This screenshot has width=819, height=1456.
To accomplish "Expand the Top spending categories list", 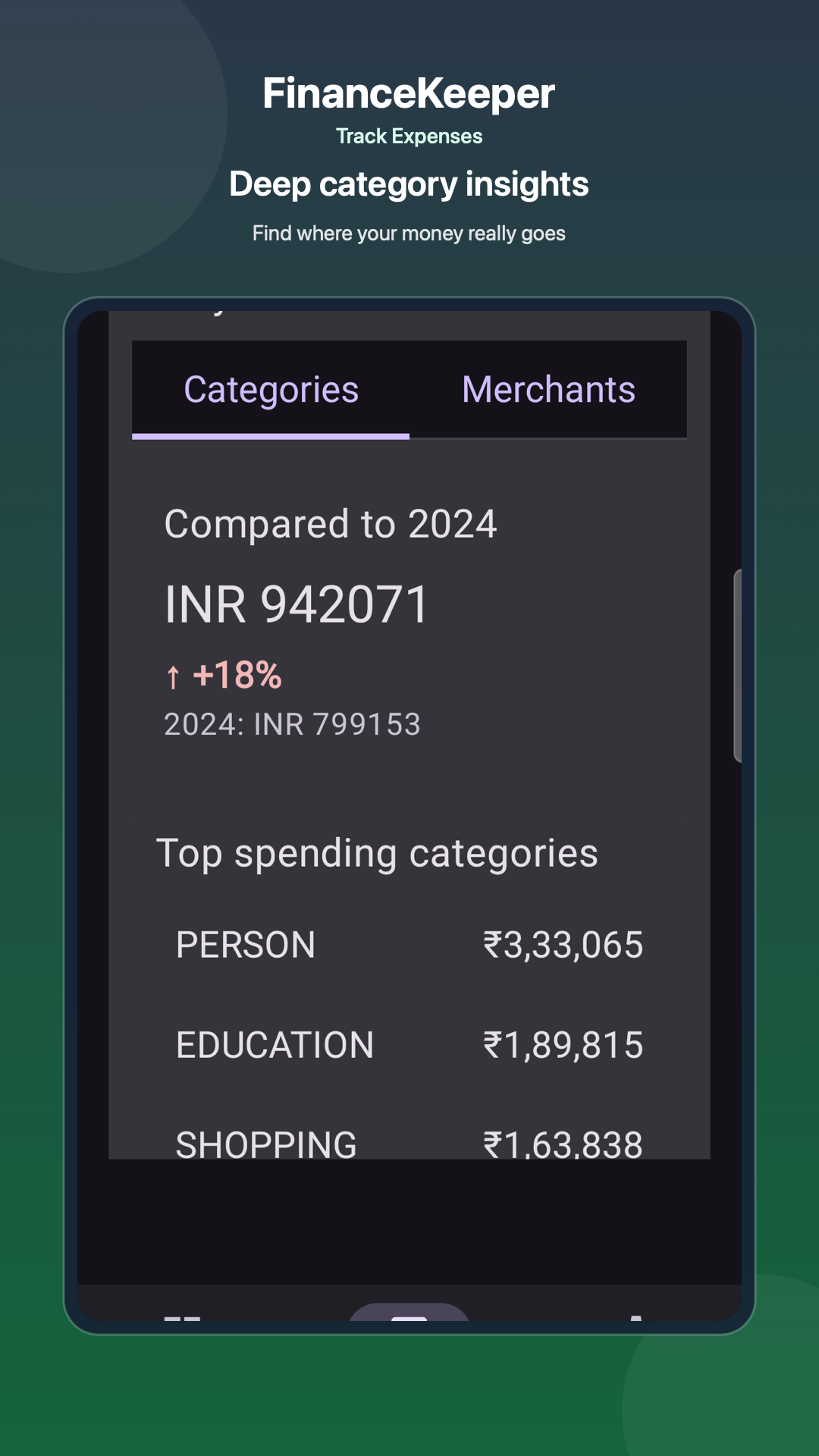I will click(376, 852).
